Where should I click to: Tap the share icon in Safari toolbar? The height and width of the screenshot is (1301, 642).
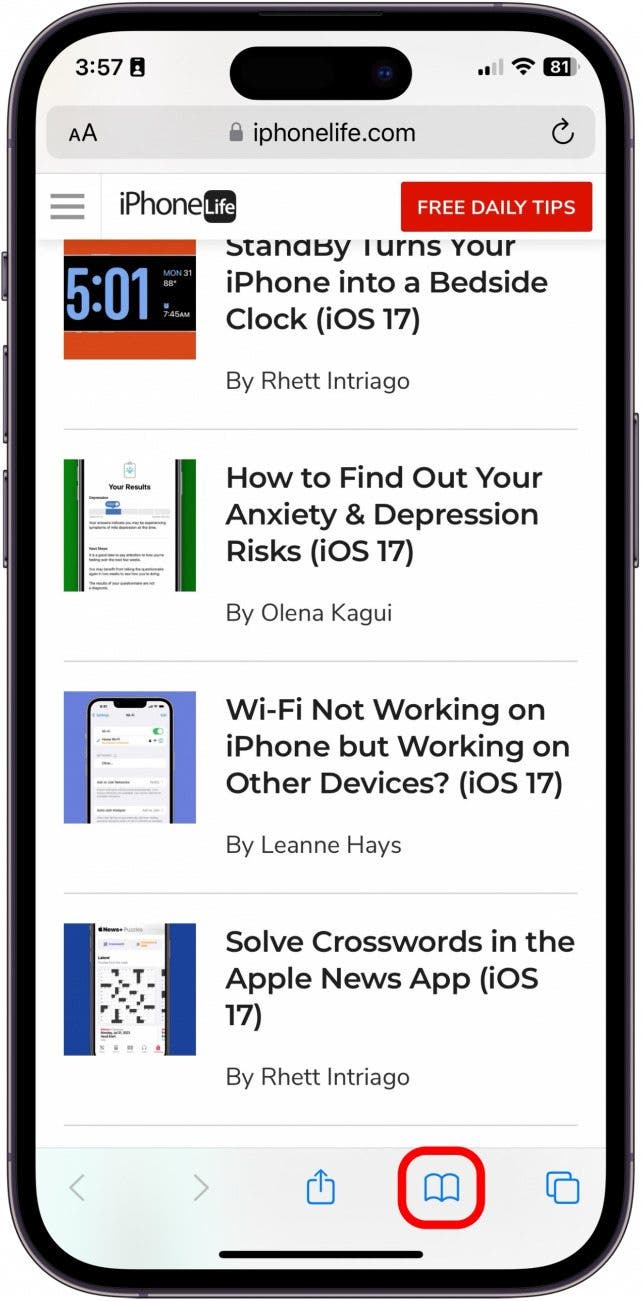pyautogui.click(x=320, y=1188)
